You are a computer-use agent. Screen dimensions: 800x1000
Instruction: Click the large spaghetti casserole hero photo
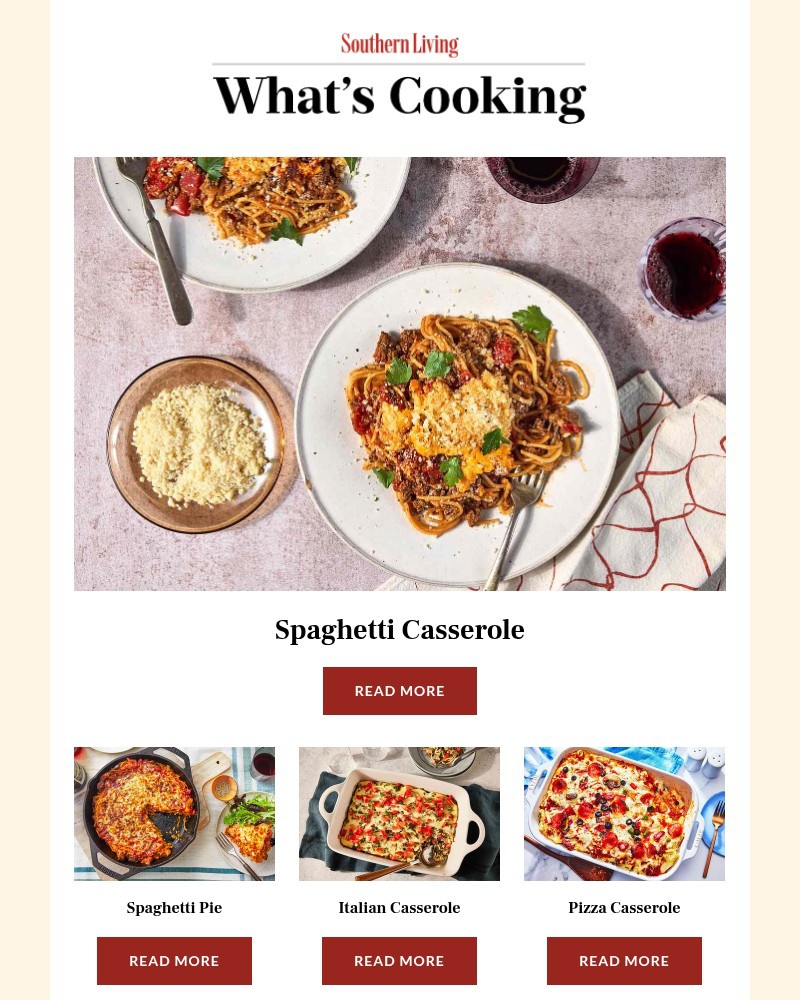coord(400,374)
